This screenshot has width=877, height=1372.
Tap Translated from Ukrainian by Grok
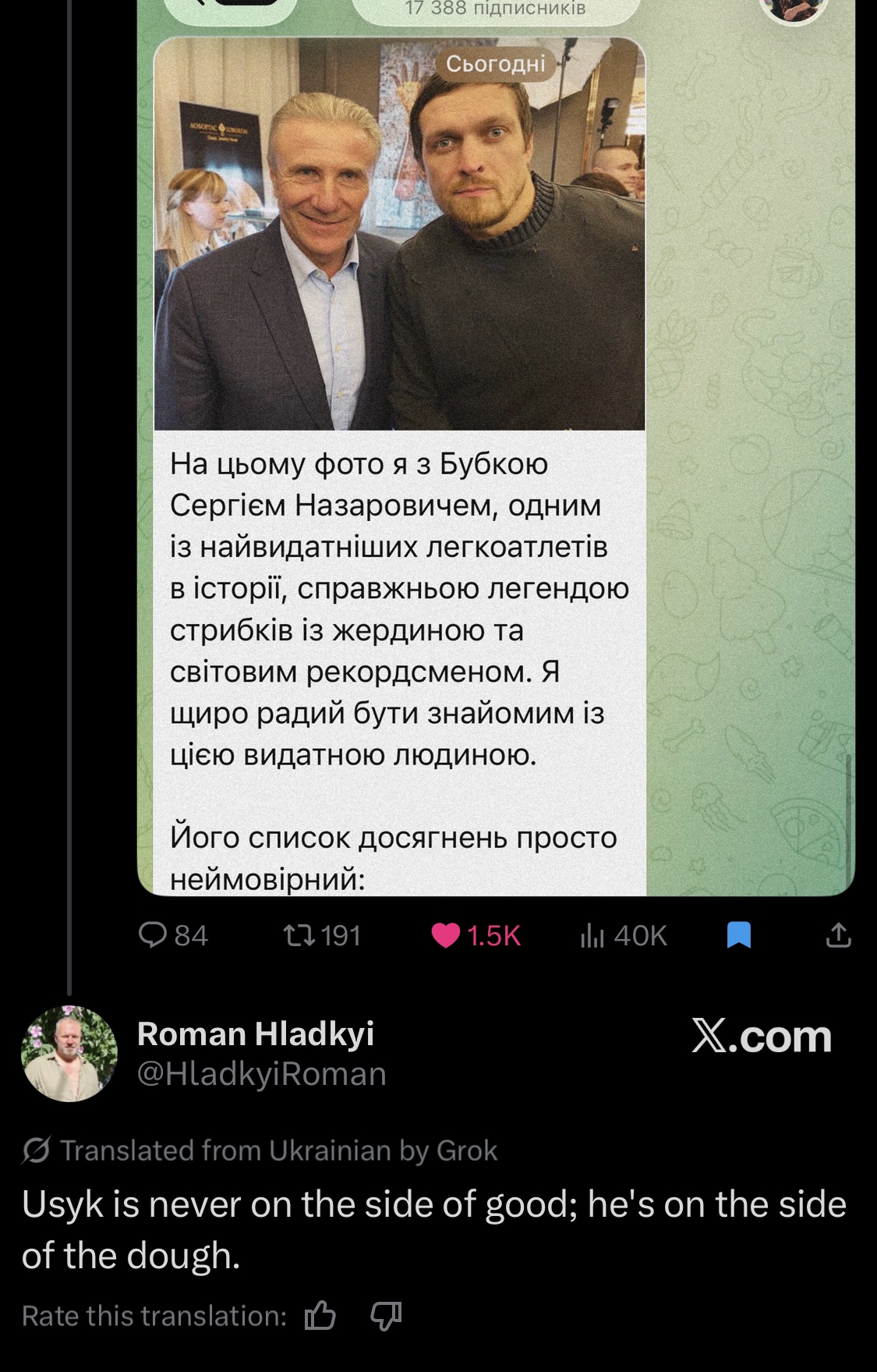tap(260, 1150)
